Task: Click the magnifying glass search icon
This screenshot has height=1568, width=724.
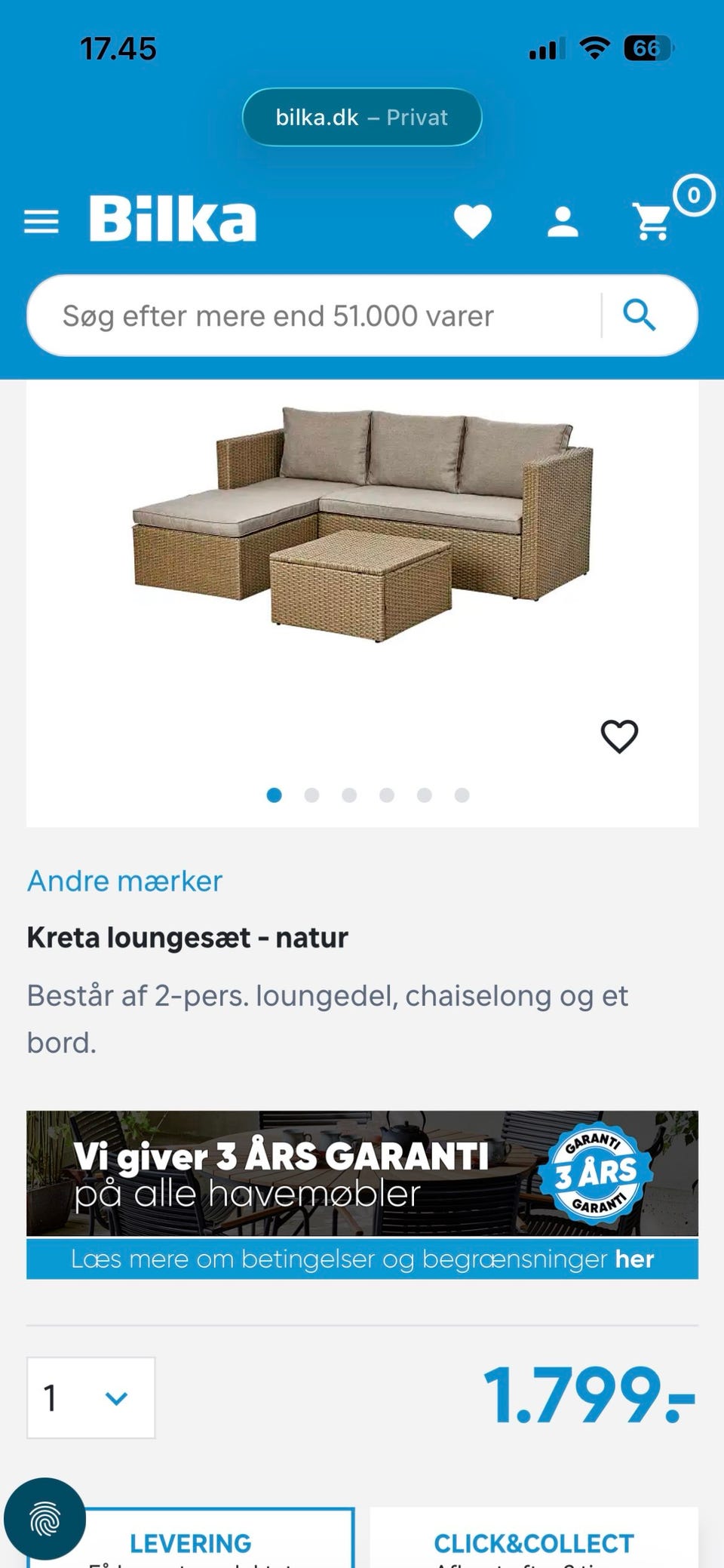Action: (640, 315)
